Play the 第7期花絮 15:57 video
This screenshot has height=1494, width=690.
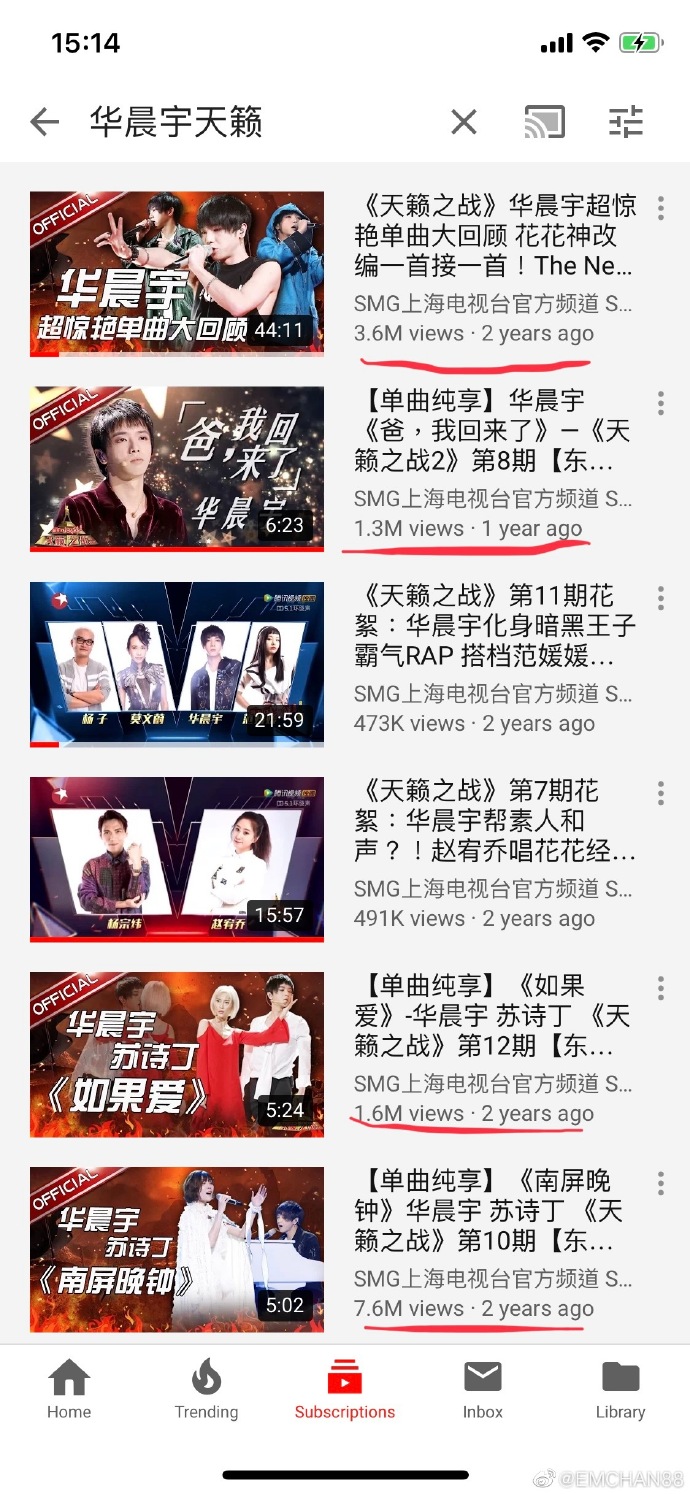tap(177, 858)
